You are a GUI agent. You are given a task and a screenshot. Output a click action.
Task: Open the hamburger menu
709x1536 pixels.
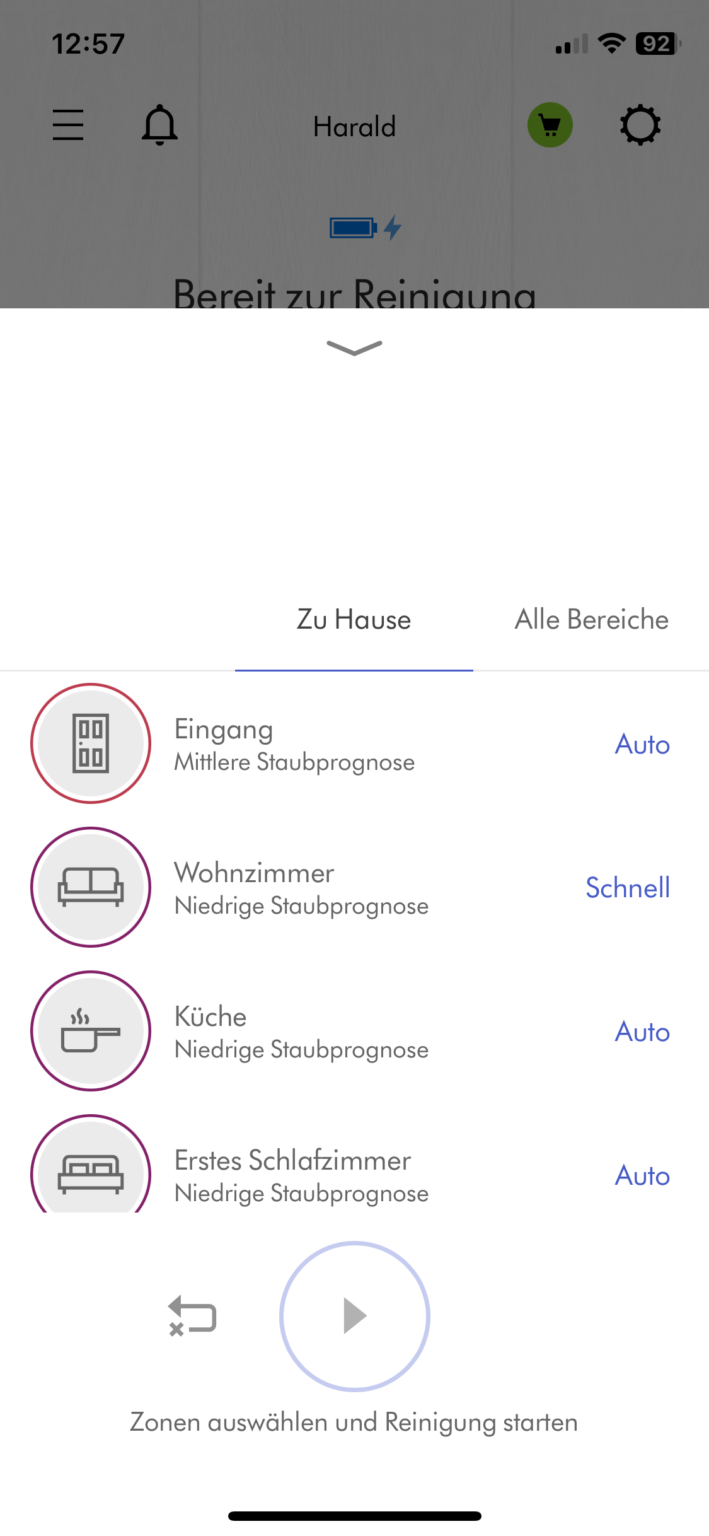point(68,126)
